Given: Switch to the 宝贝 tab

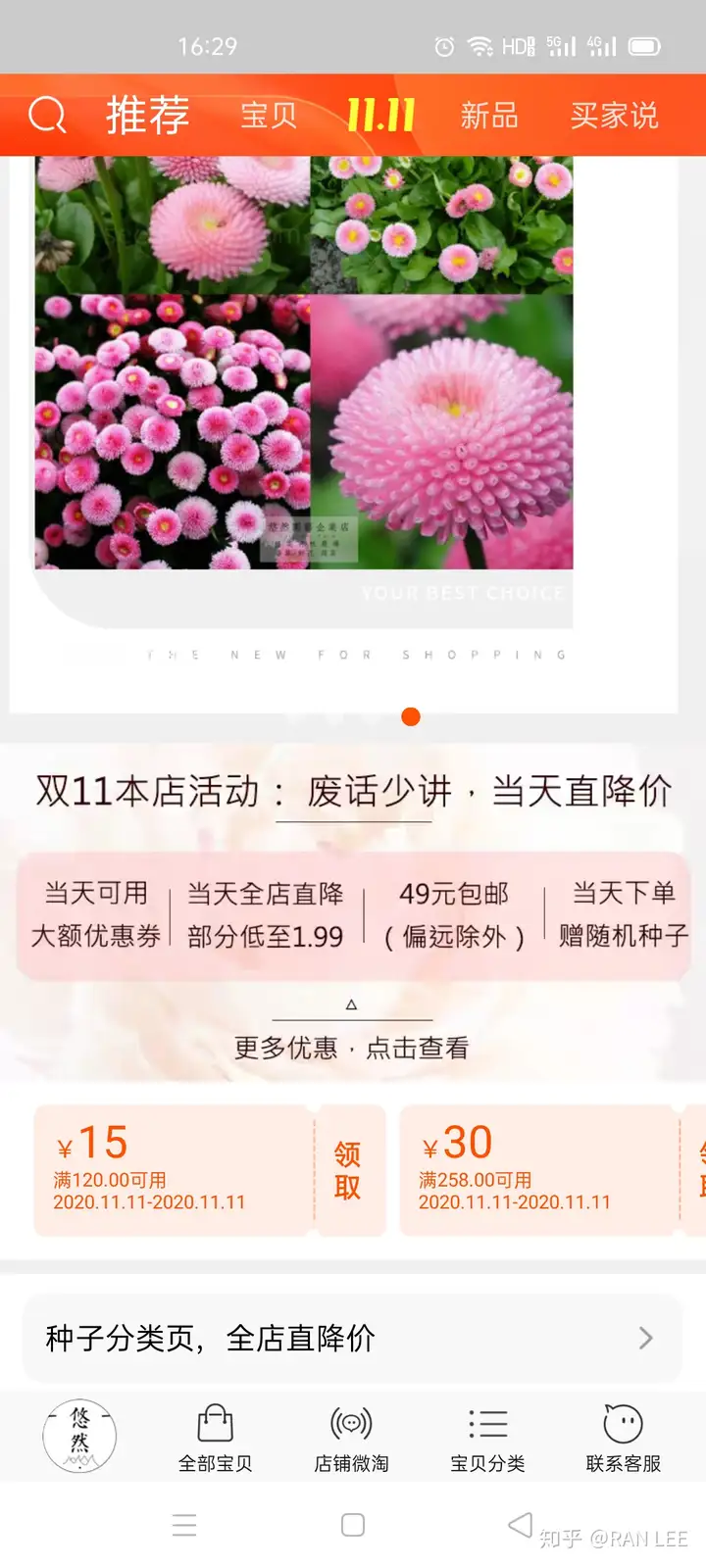Looking at the screenshot, I should [x=269, y=116].
